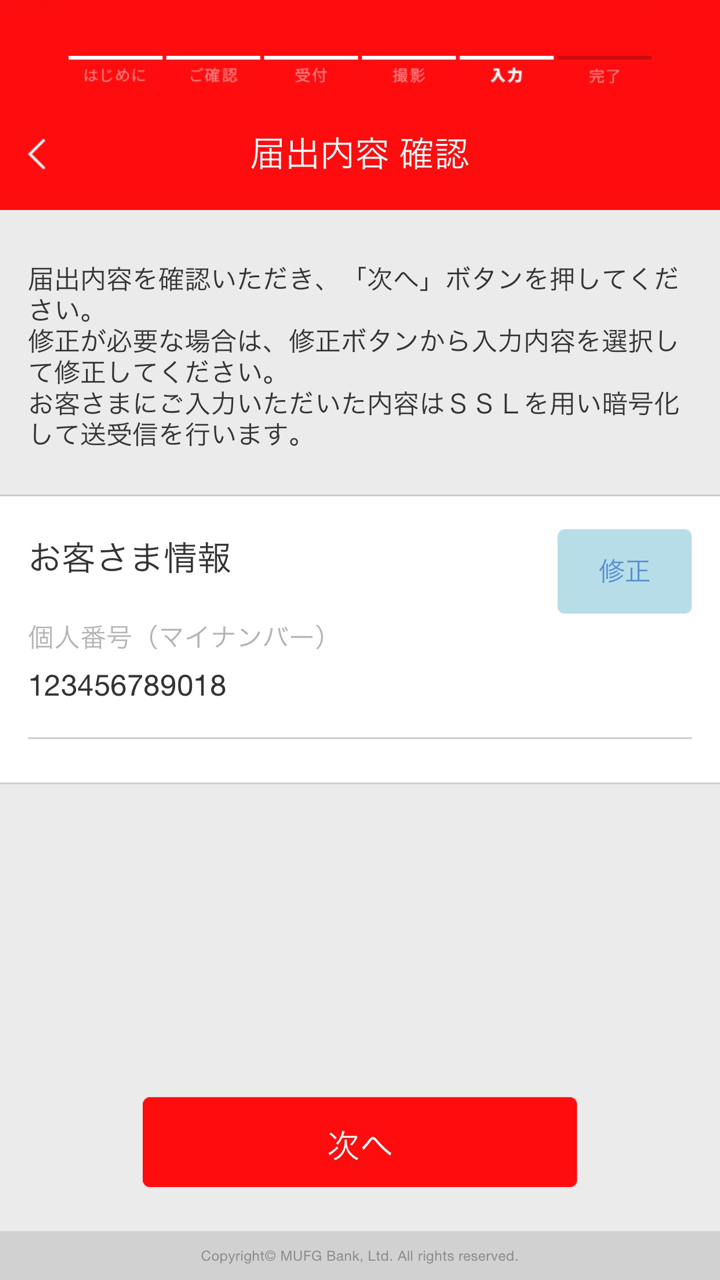Select the ご確認 step tab
Viewport: 720px width, 1280px height.
[212, 75]
